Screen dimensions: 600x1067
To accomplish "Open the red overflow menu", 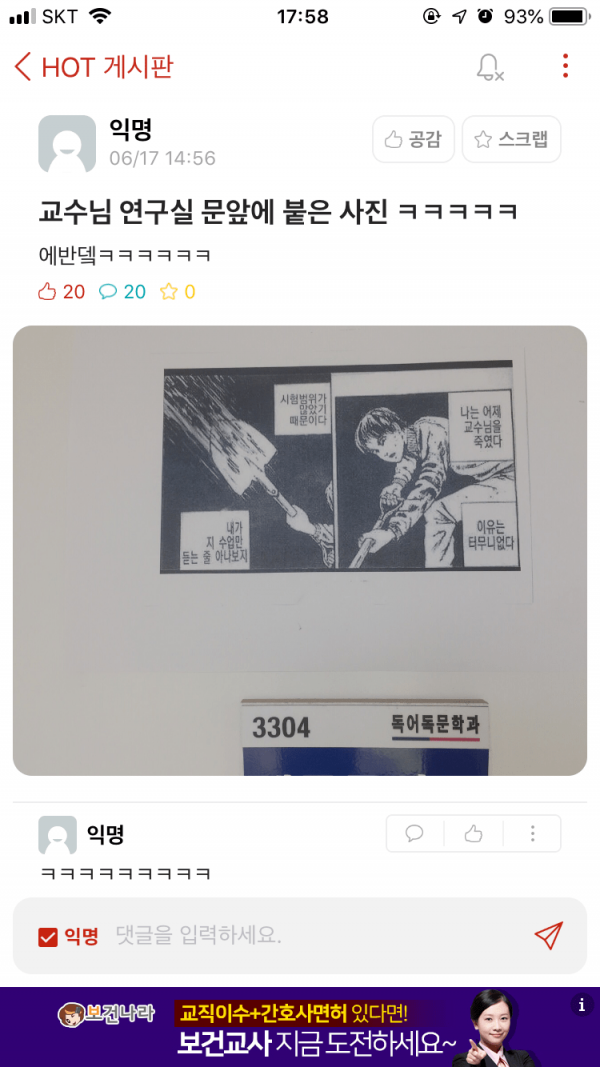I will [x=565, y=66].
